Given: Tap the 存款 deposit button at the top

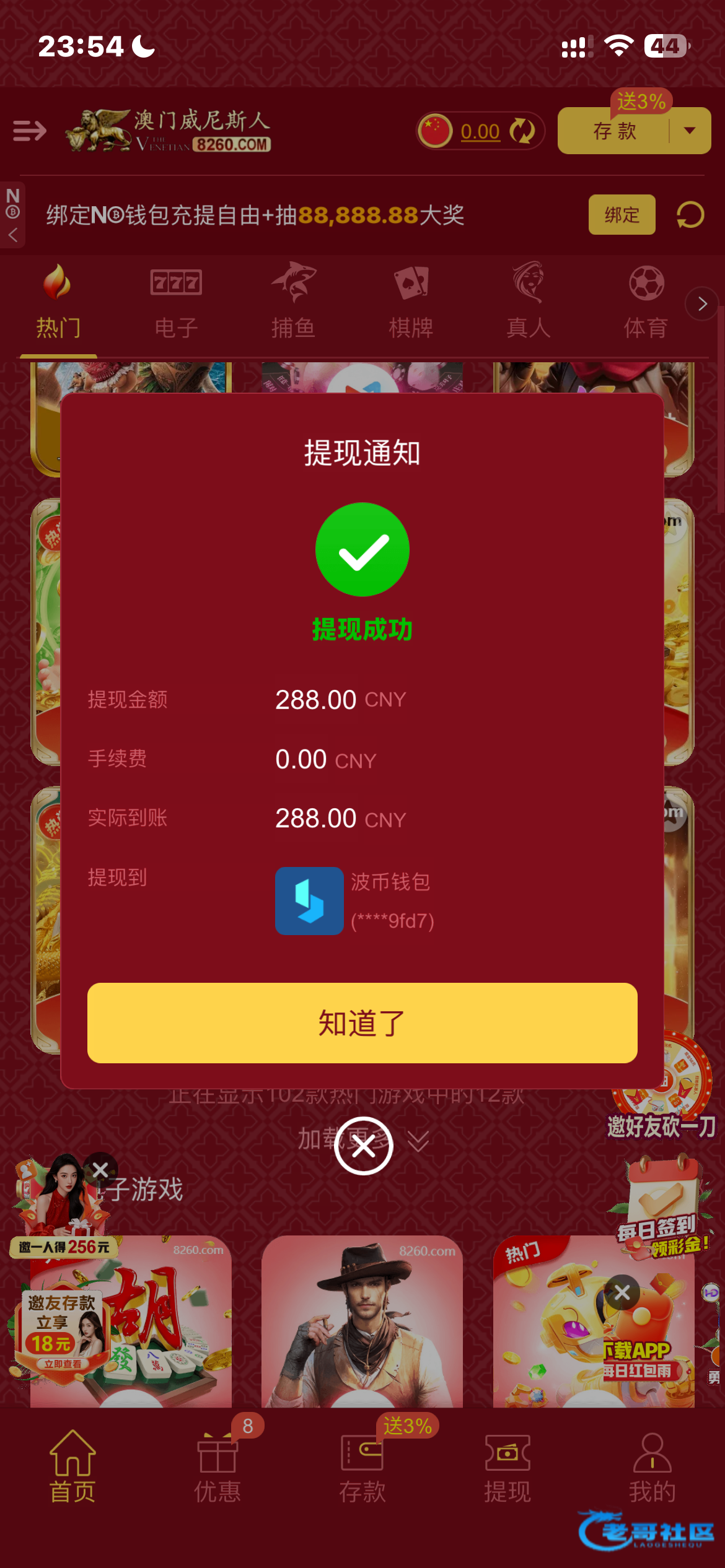Looking at the screenshot, I should pos(614,131).
